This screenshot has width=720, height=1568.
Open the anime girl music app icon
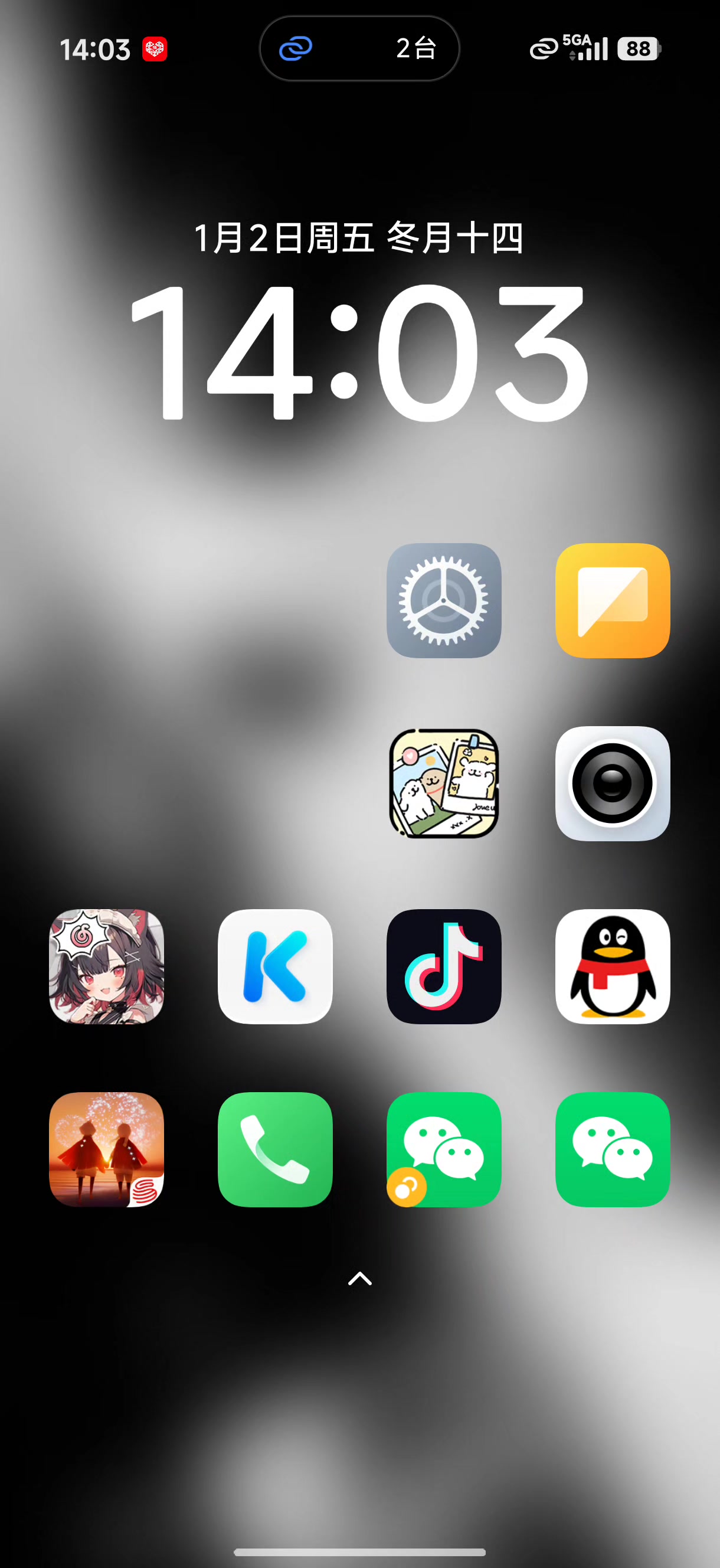click(x=106, y=966)
